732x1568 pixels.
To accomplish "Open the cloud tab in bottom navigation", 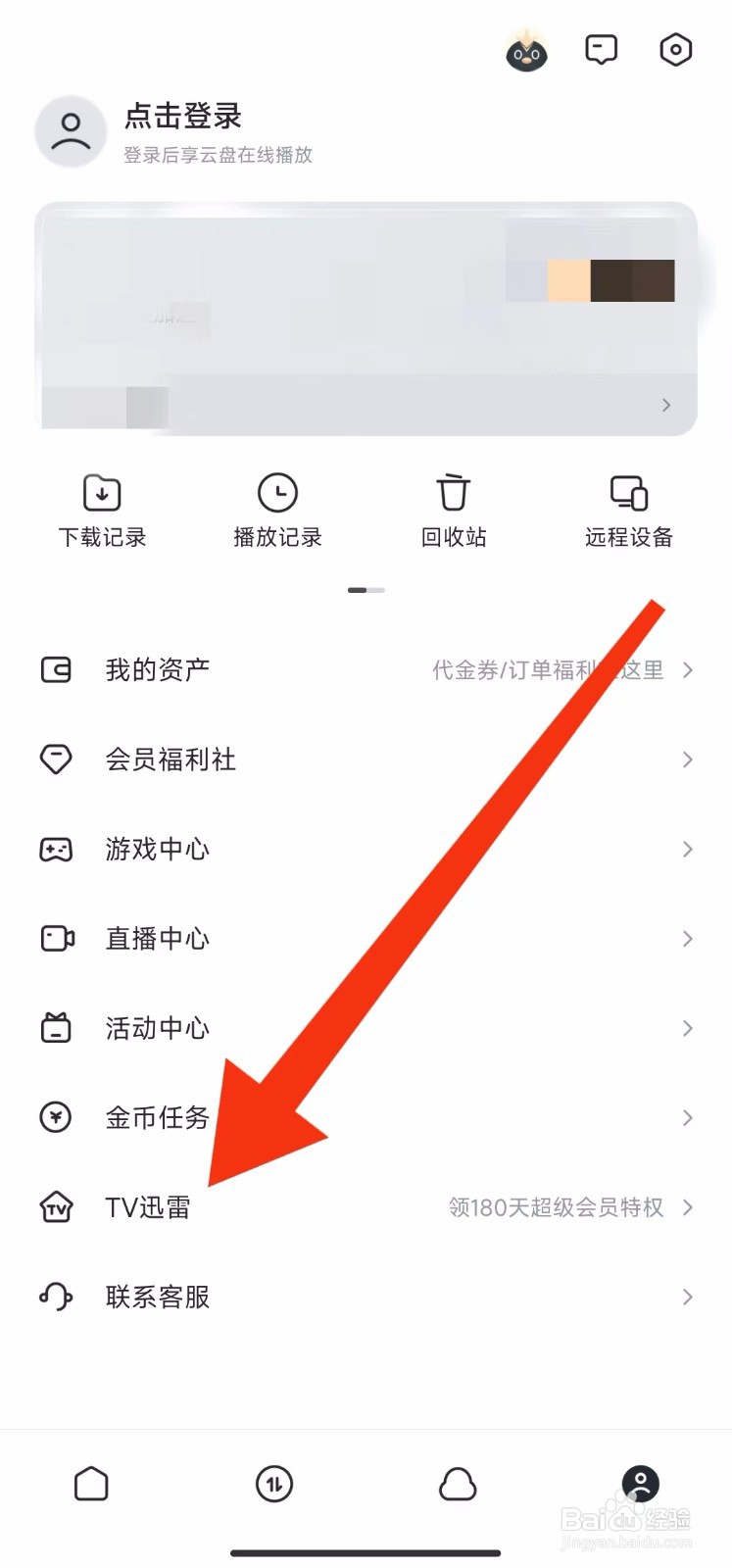I will click(457, 1485).
